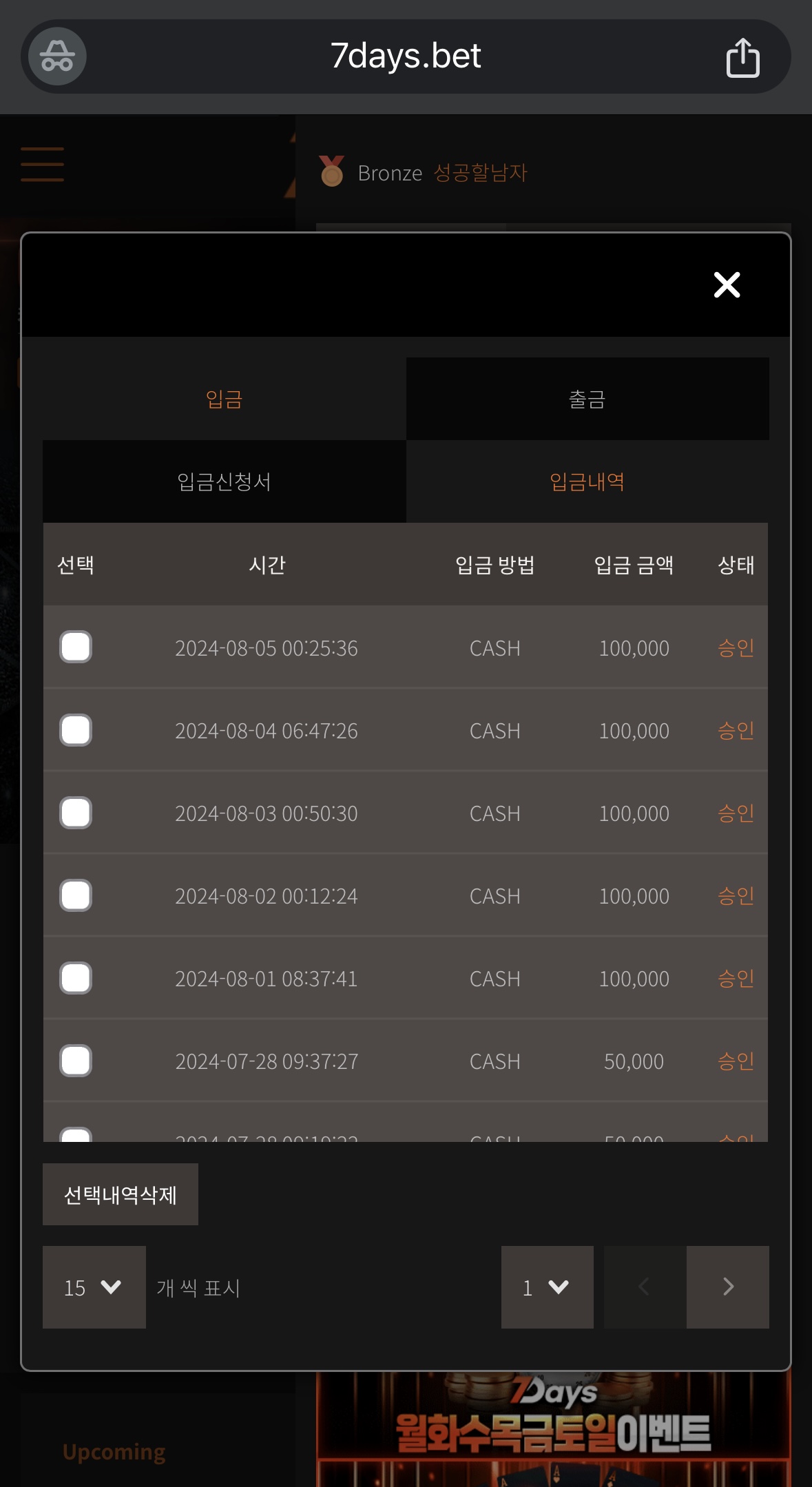Share this page from the browser bar
The height and width of the screenshot is (1487, 812).
742,57
